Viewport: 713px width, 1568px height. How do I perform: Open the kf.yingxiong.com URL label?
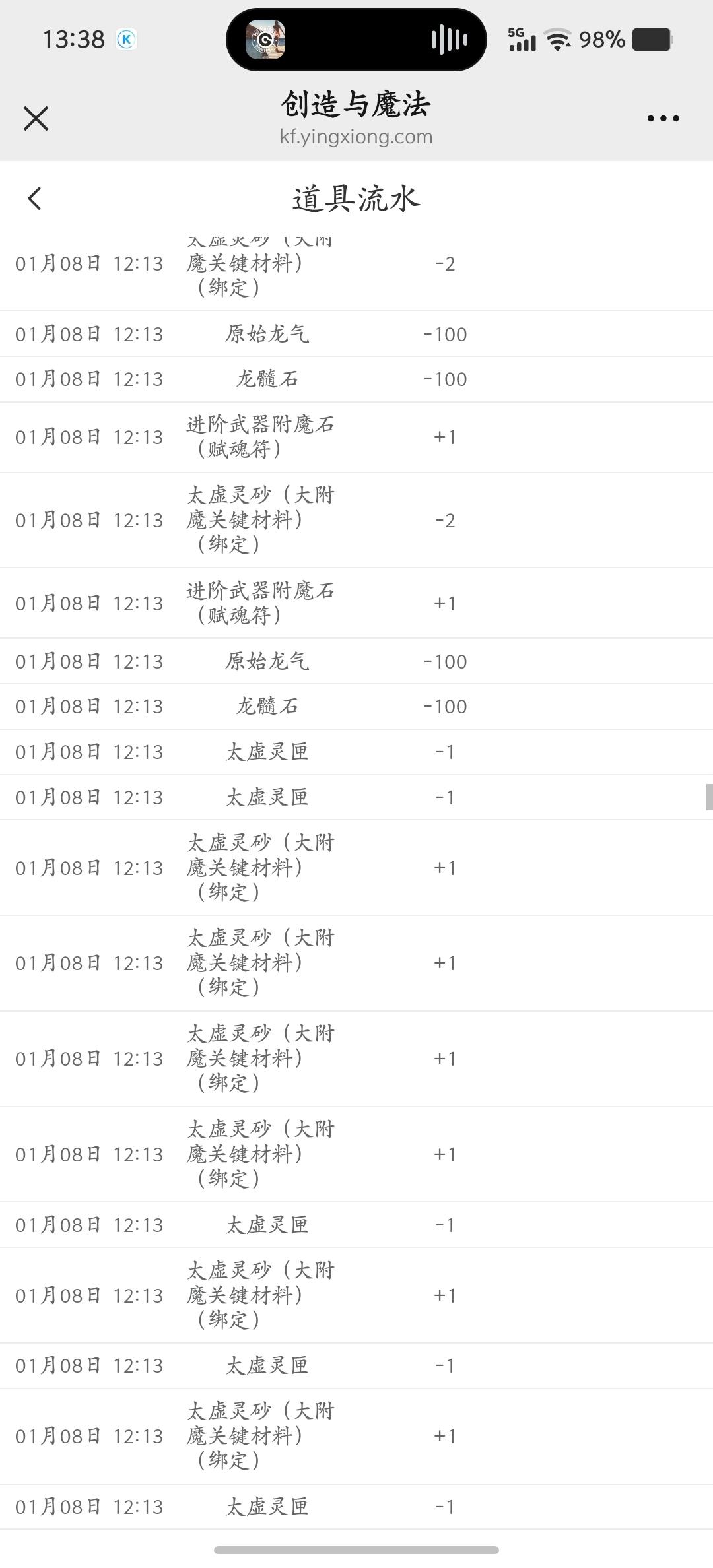(x=356, y=137)
